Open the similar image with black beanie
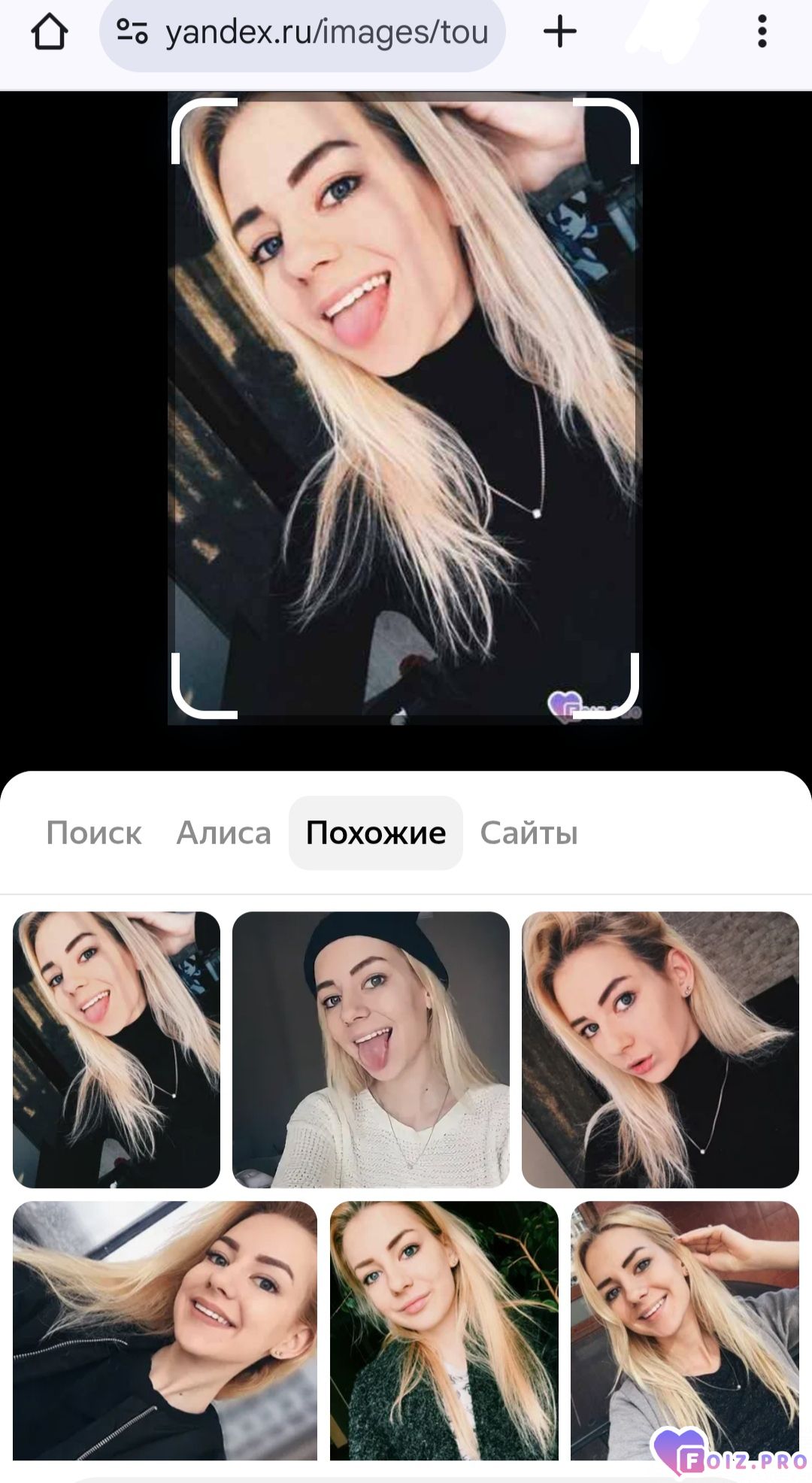812x1483 pixels. click(x=371, y=1049)
